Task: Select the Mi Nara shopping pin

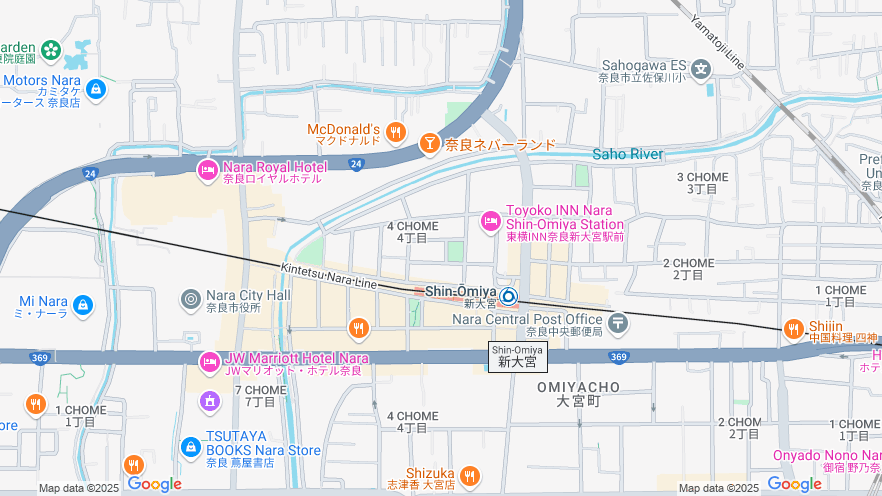Action: coord(82,303)
